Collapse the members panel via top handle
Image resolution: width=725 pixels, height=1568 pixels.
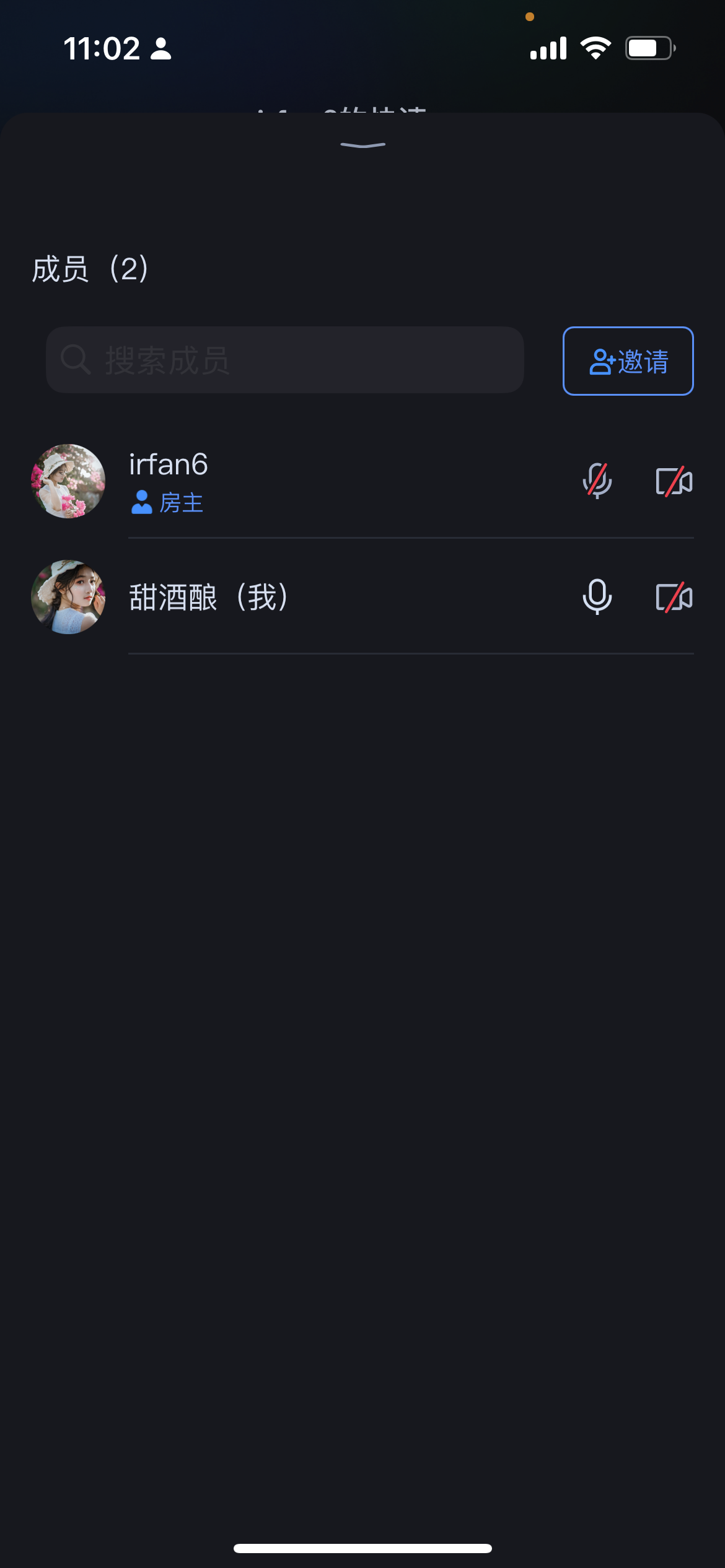point(362,146)
